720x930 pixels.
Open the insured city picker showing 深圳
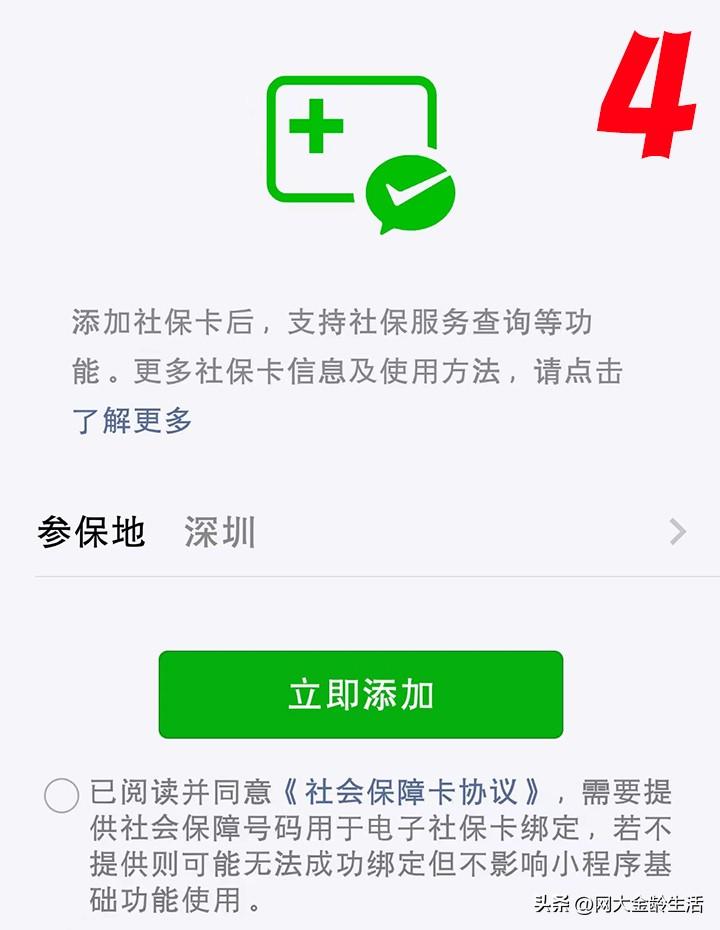[x=360, y=533]
